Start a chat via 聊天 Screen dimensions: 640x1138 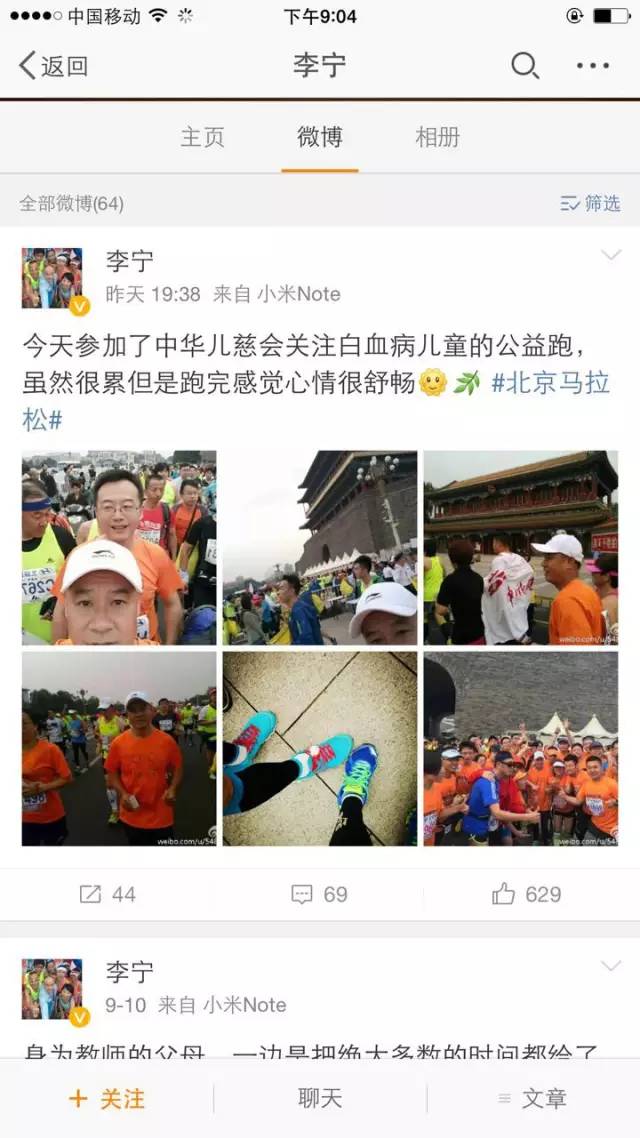tap(320, 1098)
